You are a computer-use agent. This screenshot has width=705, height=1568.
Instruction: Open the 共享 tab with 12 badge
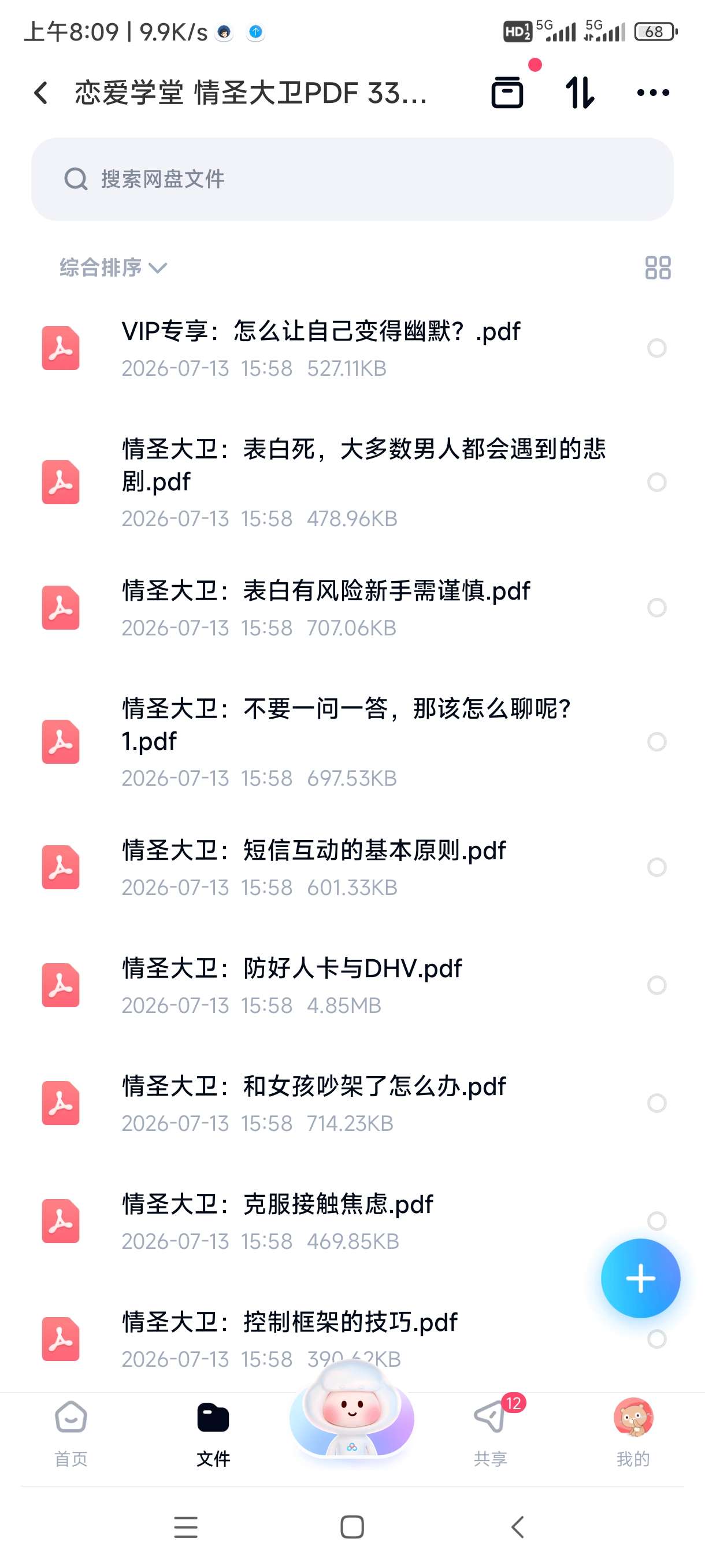(x=490, y=1433)
